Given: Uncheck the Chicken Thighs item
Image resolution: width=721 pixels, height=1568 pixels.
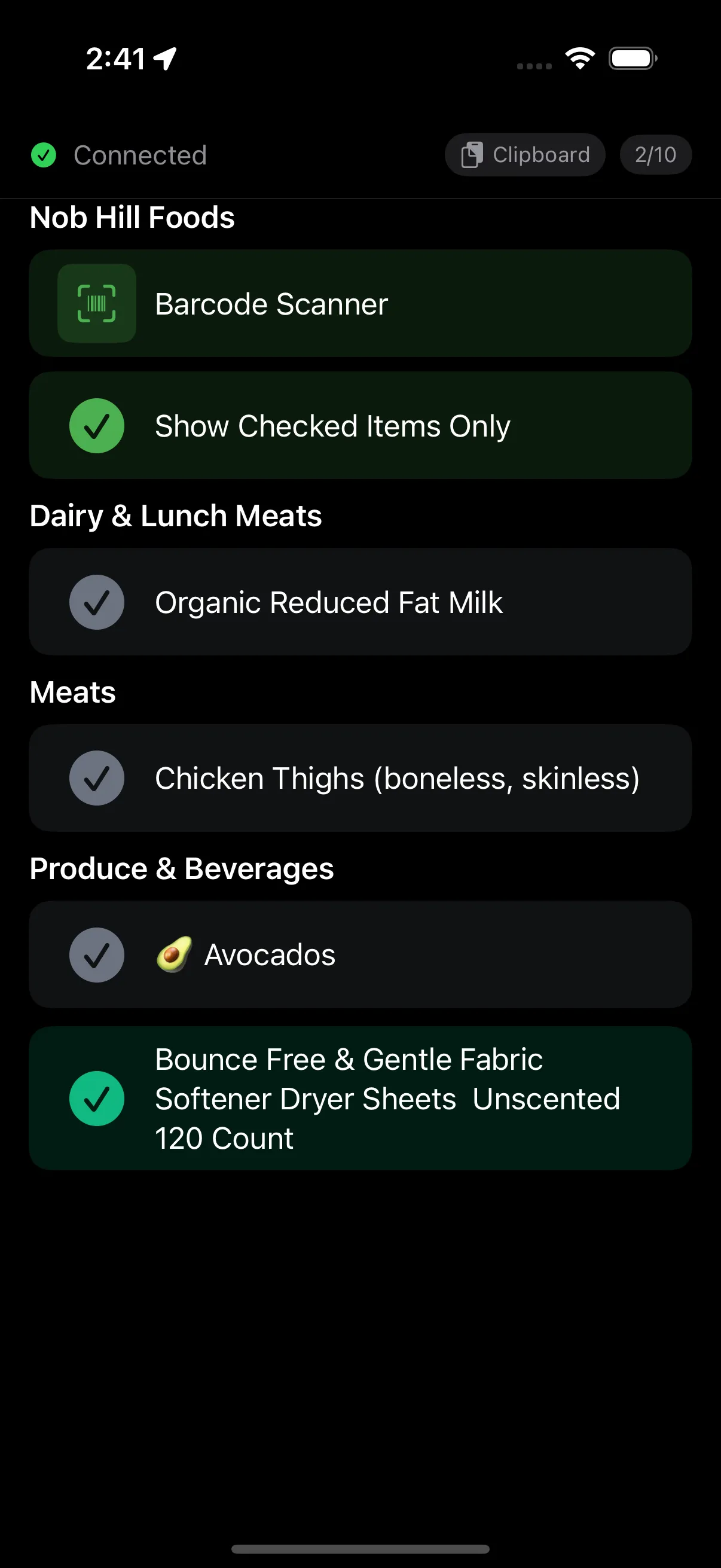Looking at the screenshot, I should pos(96,778).
